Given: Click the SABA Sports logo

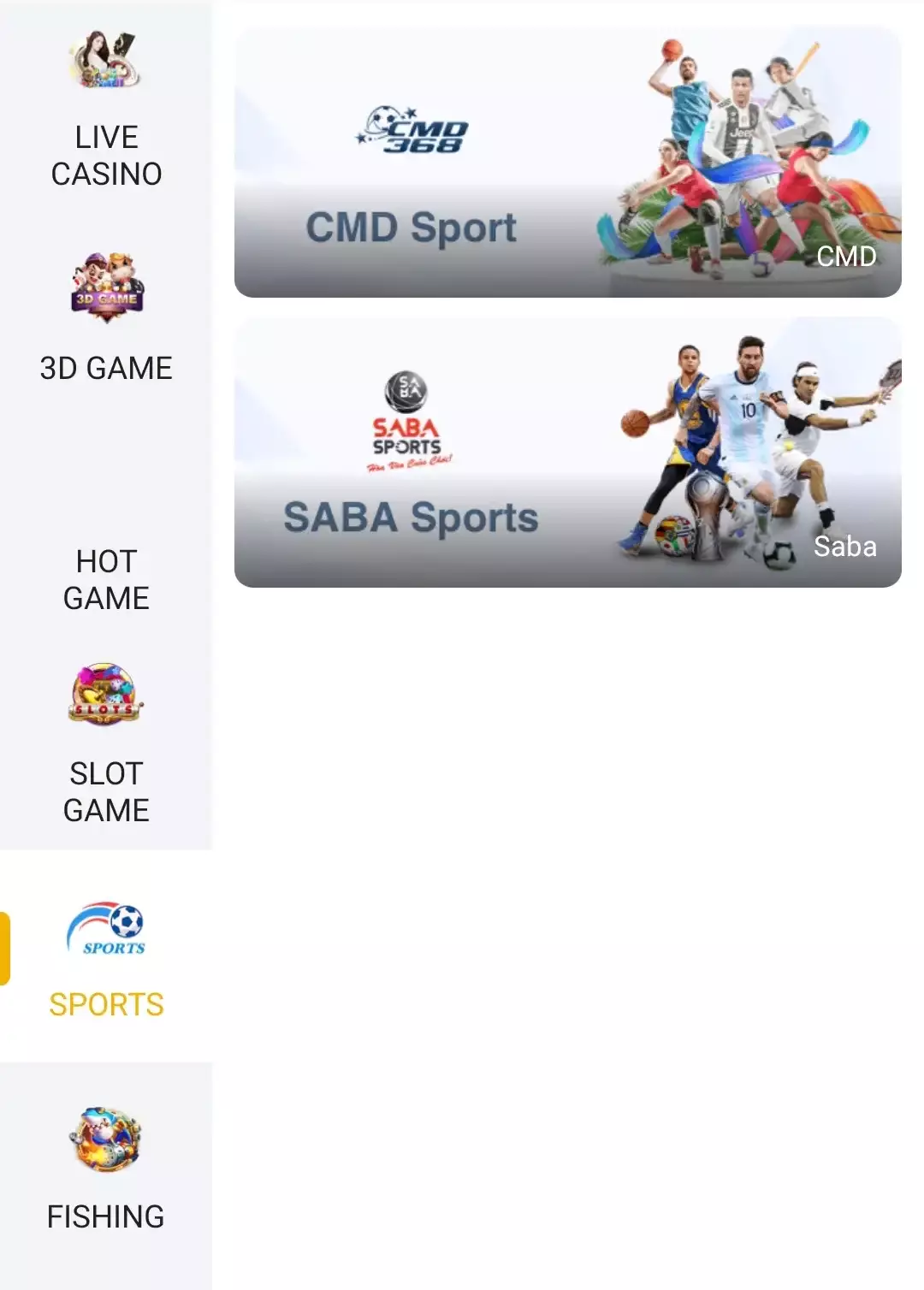Looking at the screenshot, I should tap(411, 419).
